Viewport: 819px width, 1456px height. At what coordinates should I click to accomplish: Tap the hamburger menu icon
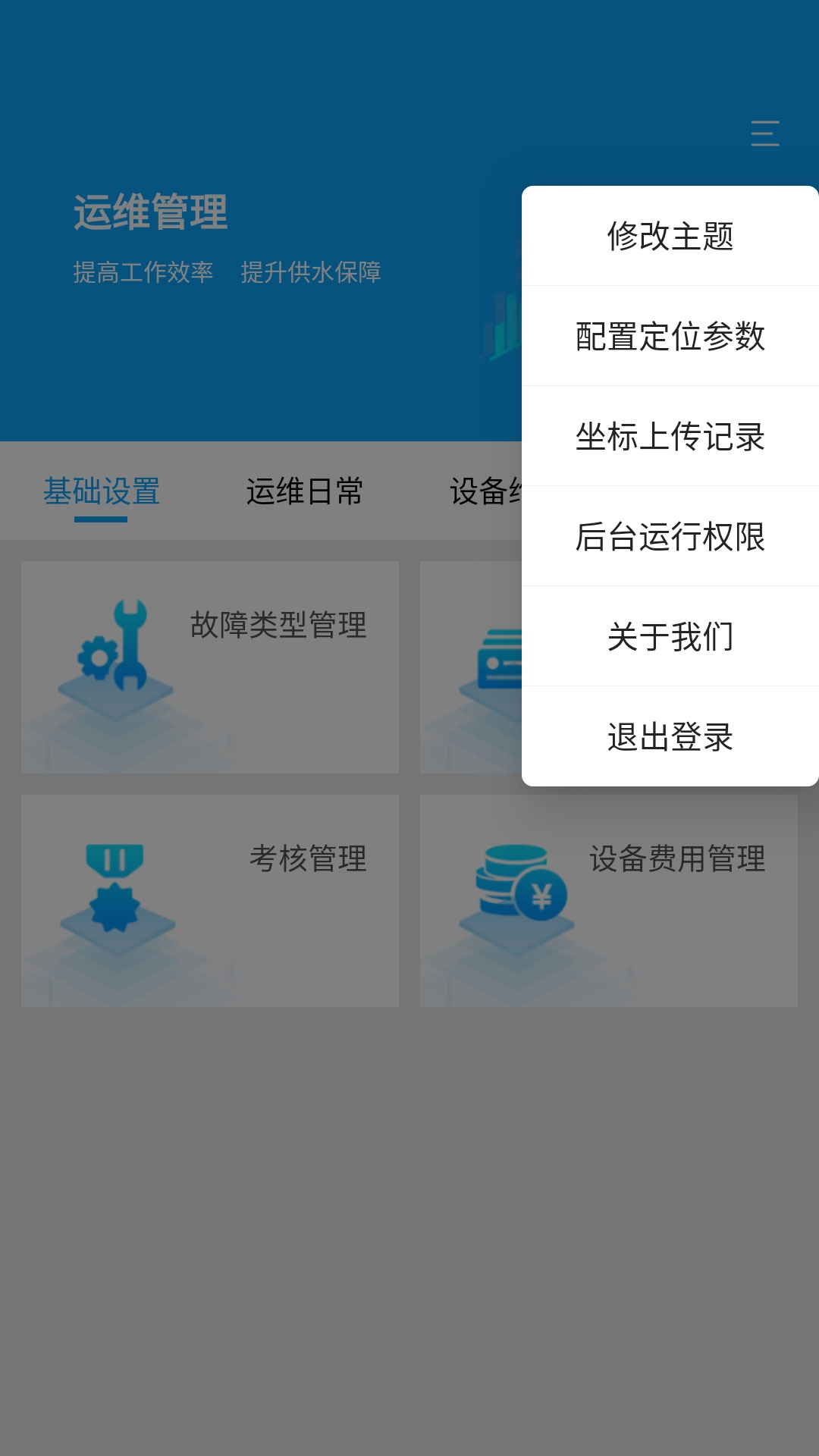pyautogui.click(x=765, y=133)
